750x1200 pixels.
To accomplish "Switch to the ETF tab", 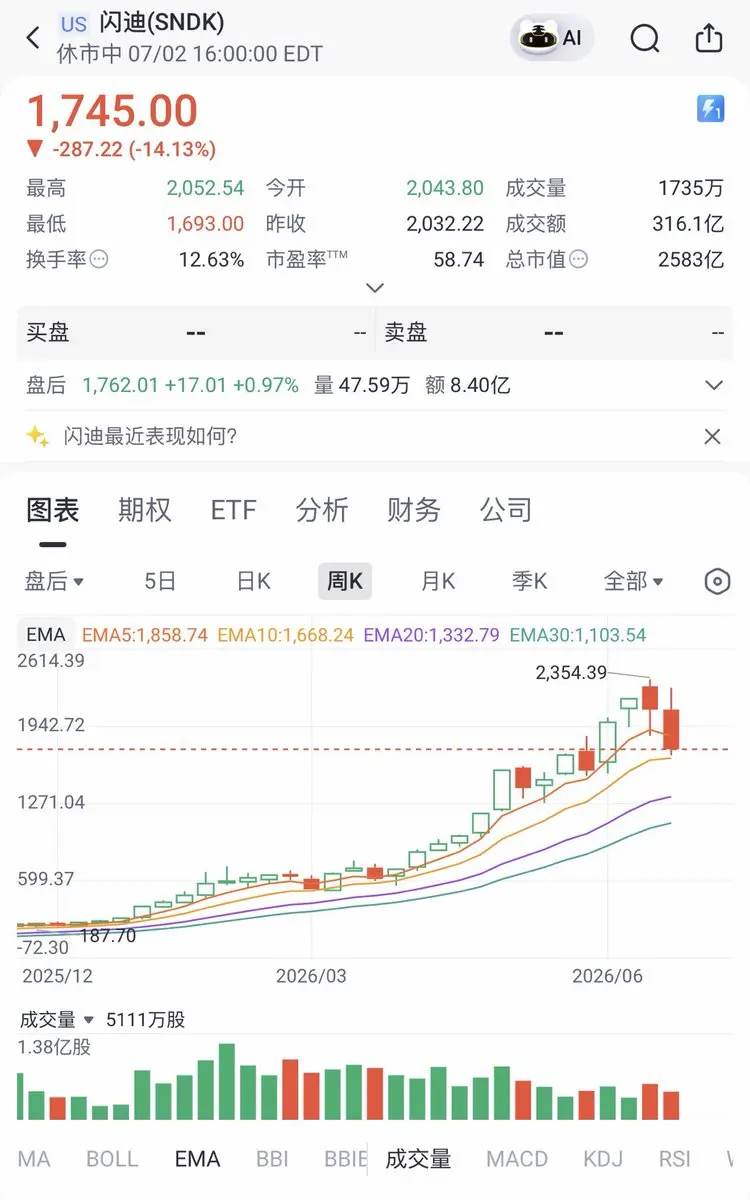I will 234,510.
